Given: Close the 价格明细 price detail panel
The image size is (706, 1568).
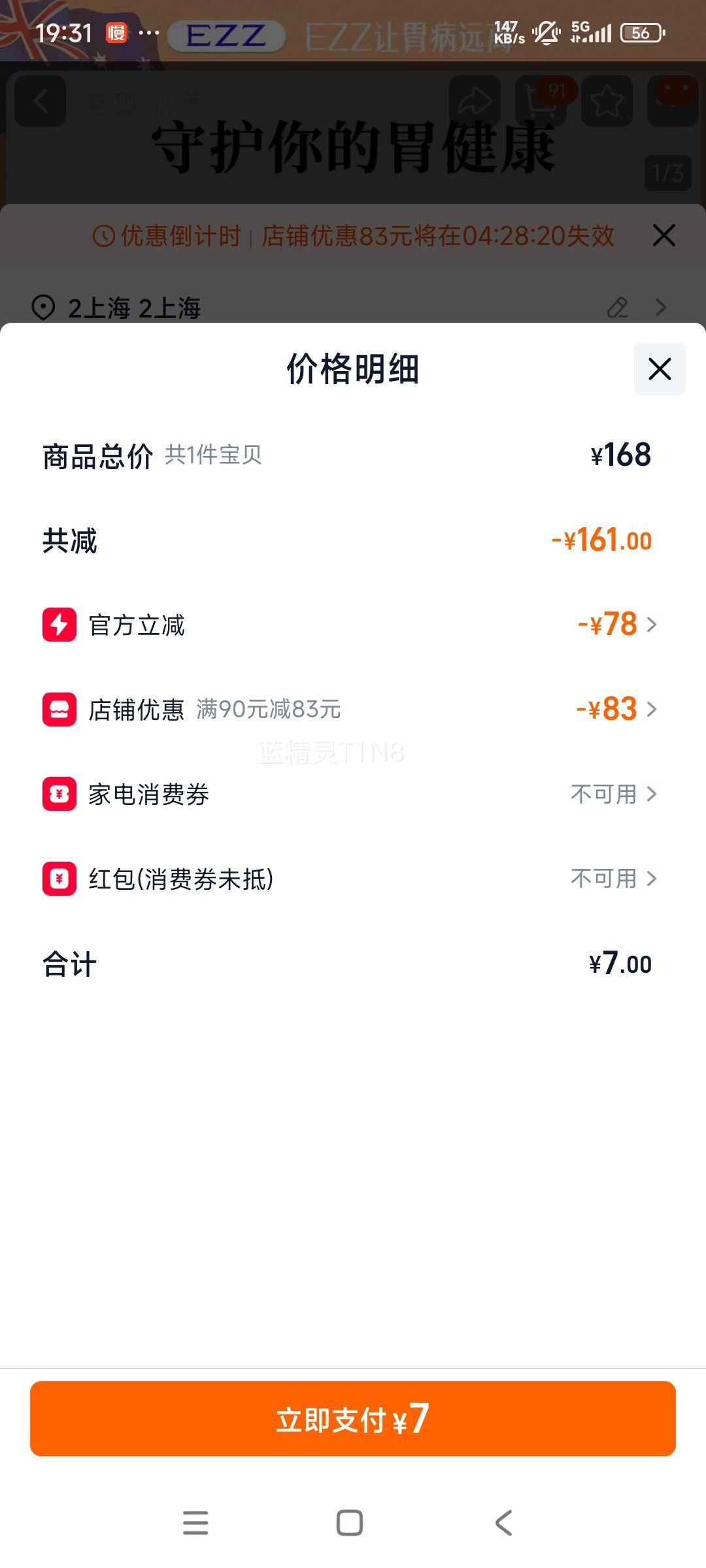Looking at the screenshot, I should [x=658, y=369].
